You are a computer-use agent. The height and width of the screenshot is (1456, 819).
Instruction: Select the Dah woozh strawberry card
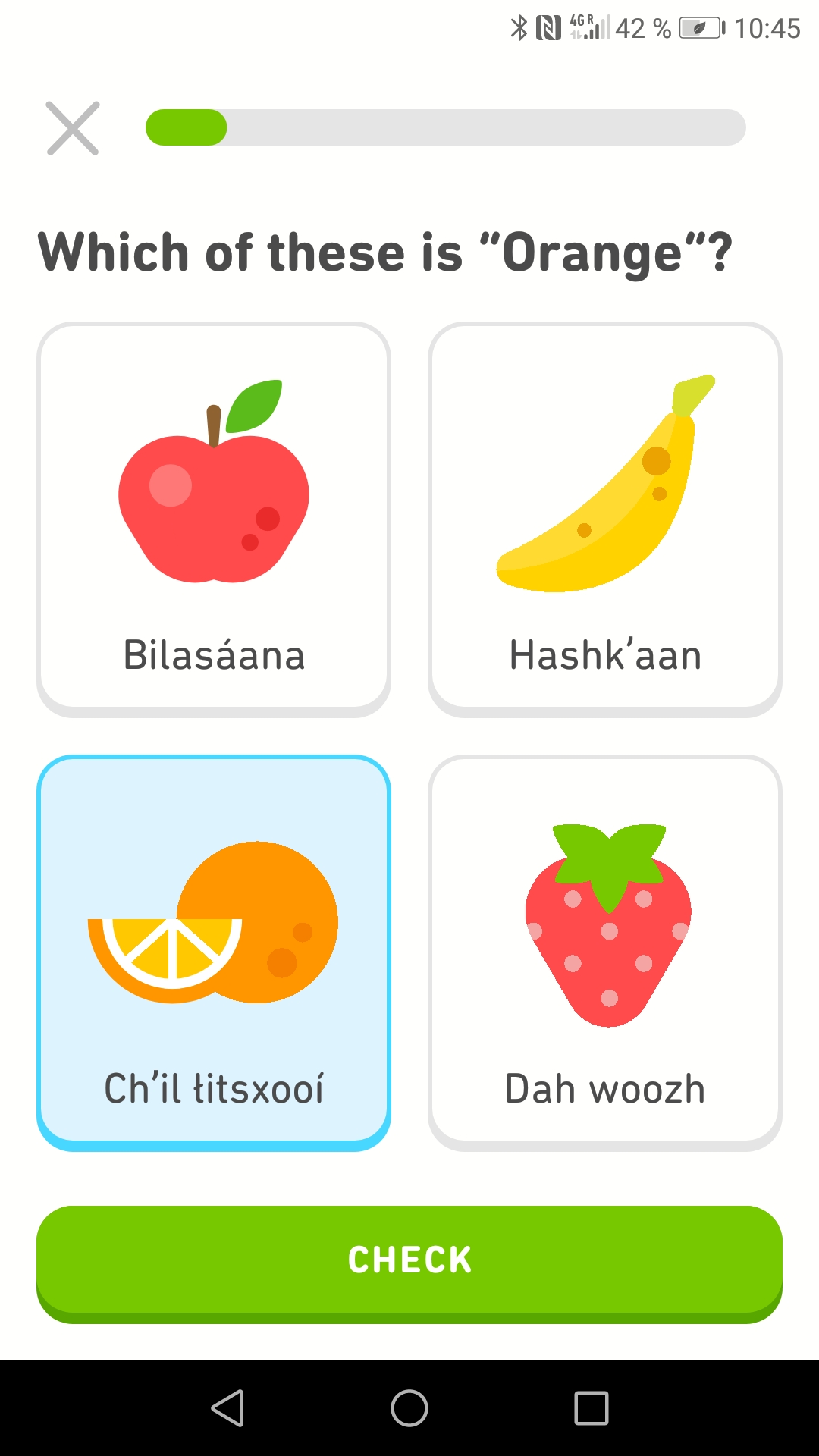click(x=605, y=952)
